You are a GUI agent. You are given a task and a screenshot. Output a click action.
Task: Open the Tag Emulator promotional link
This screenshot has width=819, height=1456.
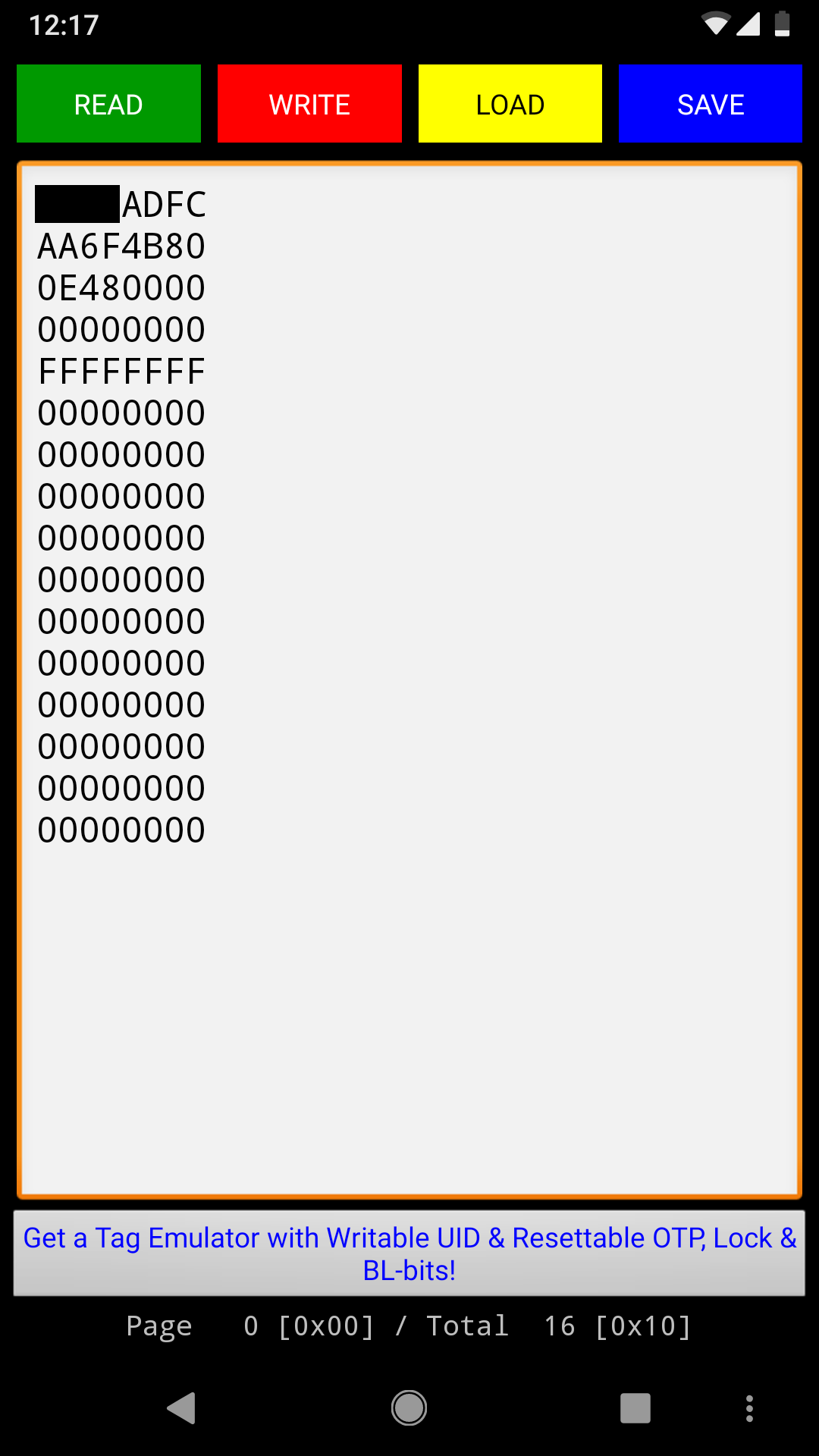tap(409, 1254)
